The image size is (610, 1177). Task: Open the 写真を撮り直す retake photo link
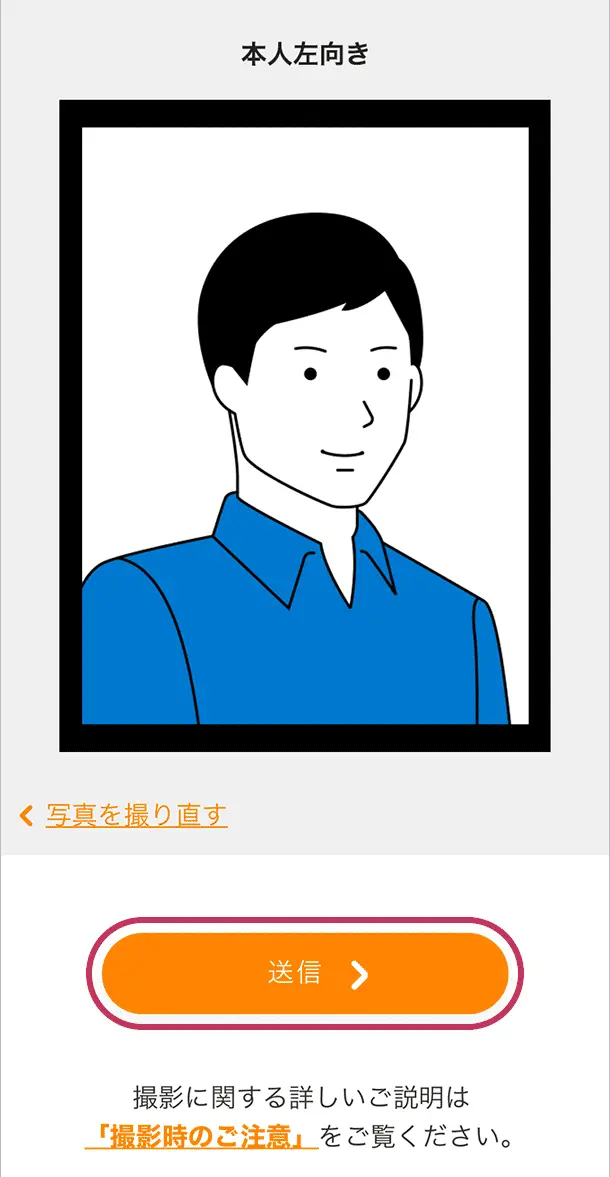[136, 814]
